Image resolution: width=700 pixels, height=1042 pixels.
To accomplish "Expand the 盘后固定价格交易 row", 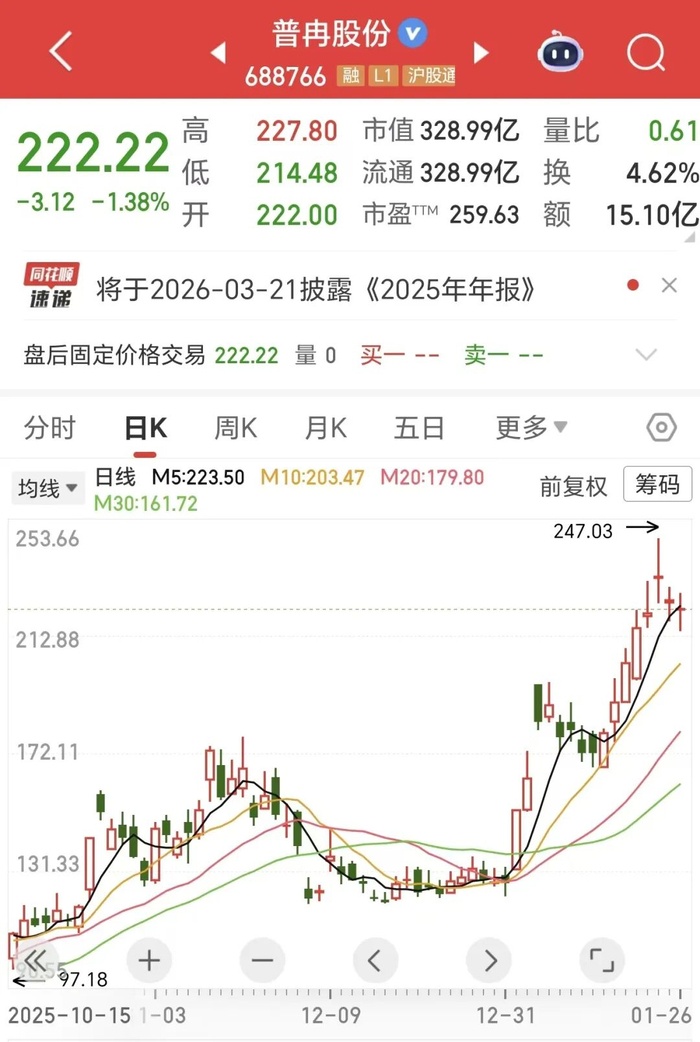I will click(x=646, y=354).
